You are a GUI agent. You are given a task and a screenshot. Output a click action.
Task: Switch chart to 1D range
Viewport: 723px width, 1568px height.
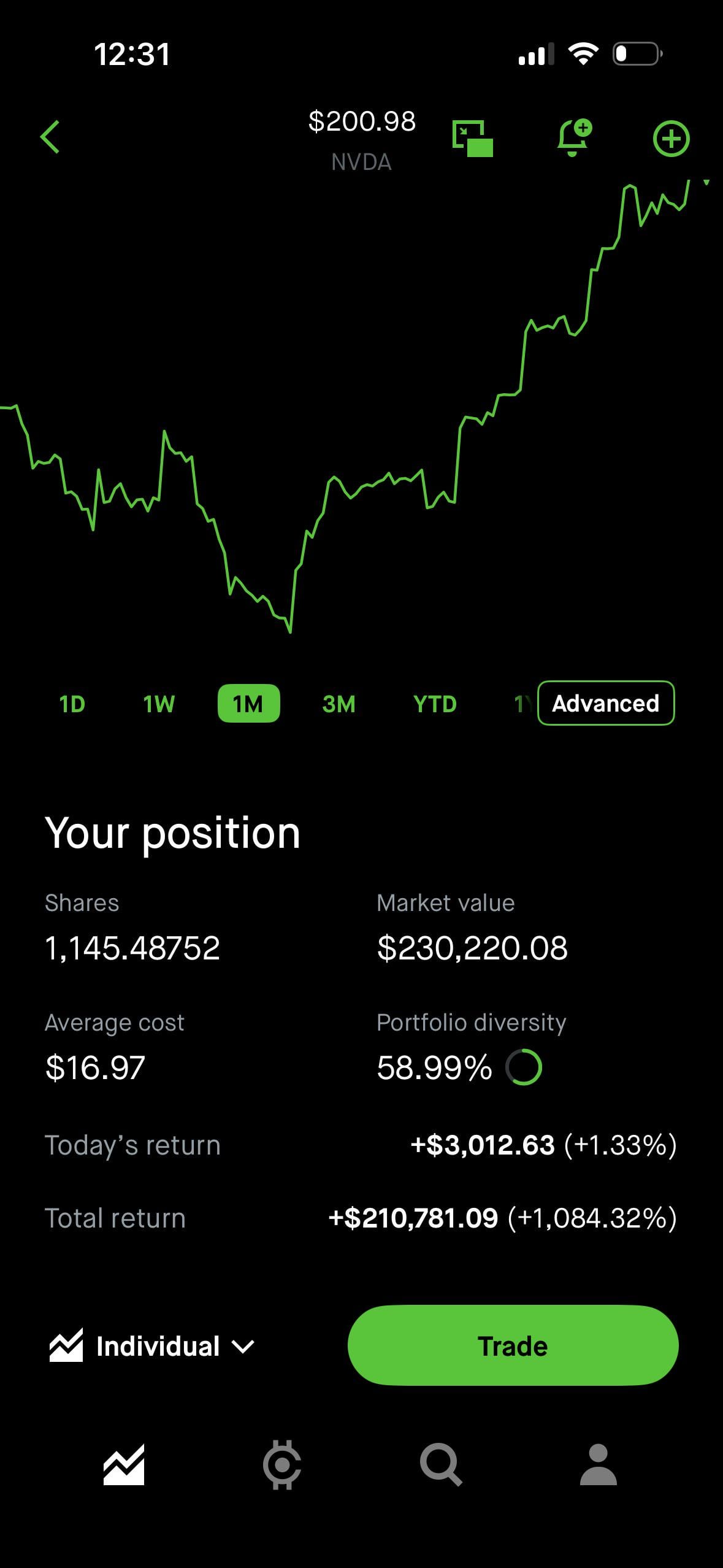coord(72,704)
